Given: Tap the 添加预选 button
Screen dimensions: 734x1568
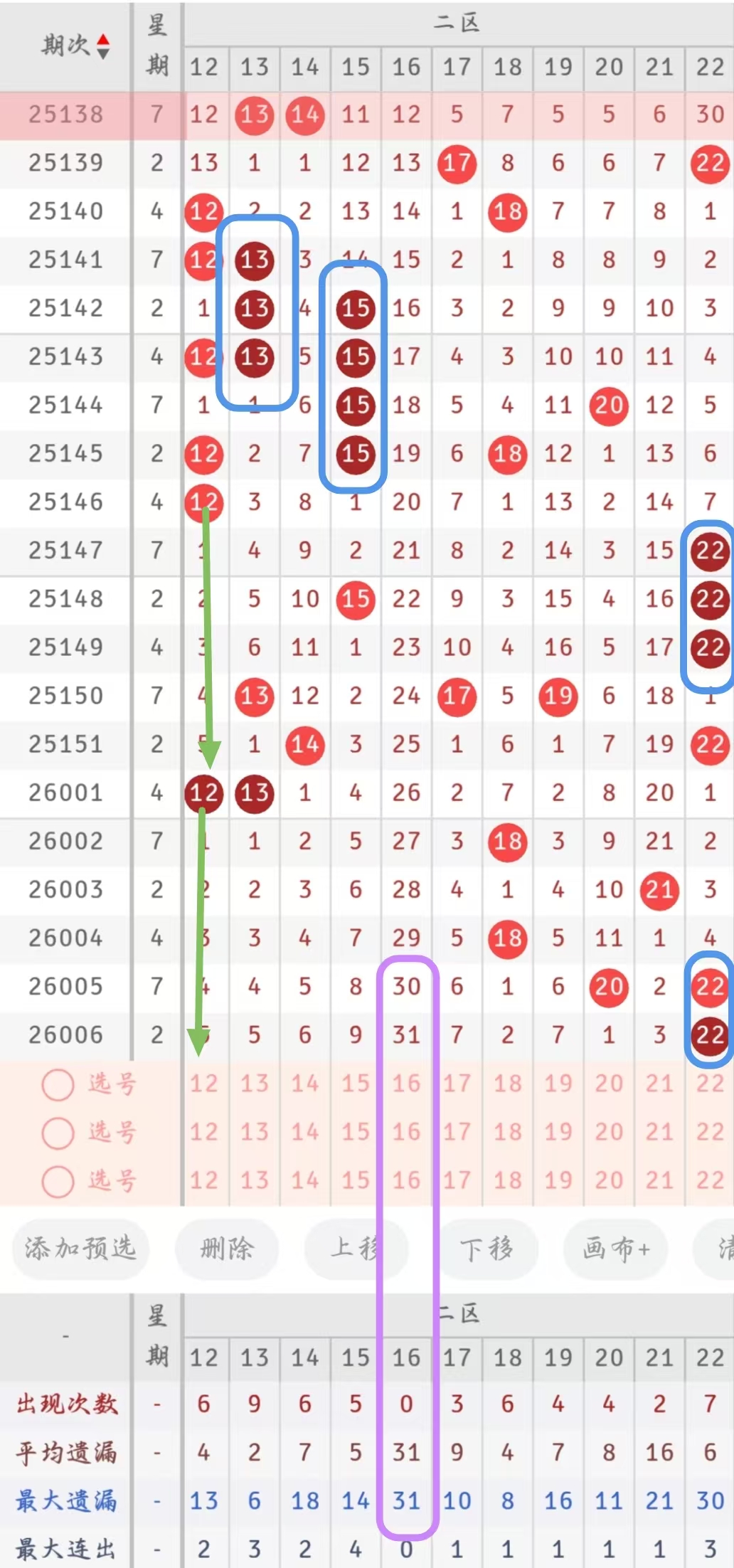Looking at the screenshot, I should point(80,1248).
